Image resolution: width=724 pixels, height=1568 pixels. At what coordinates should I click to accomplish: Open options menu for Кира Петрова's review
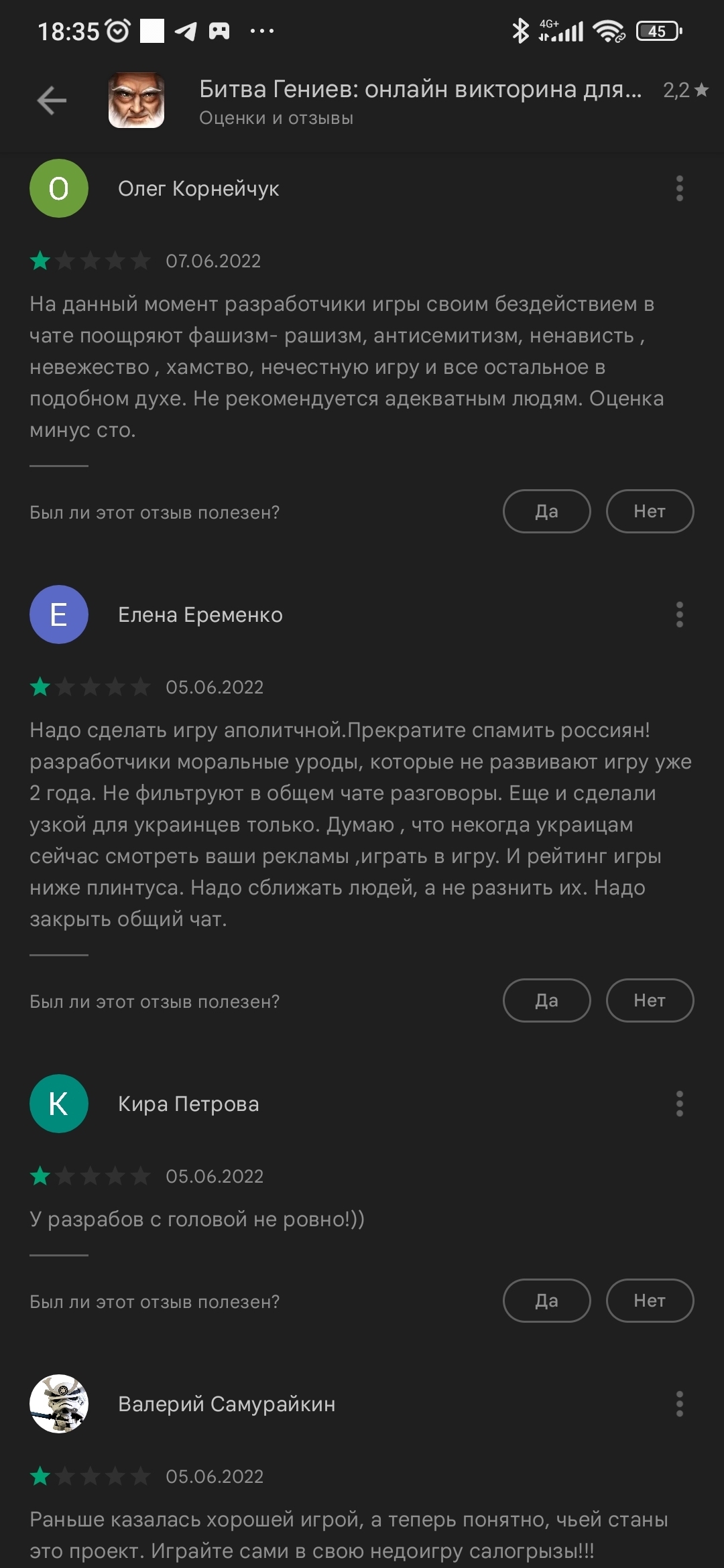(679, 1104)
